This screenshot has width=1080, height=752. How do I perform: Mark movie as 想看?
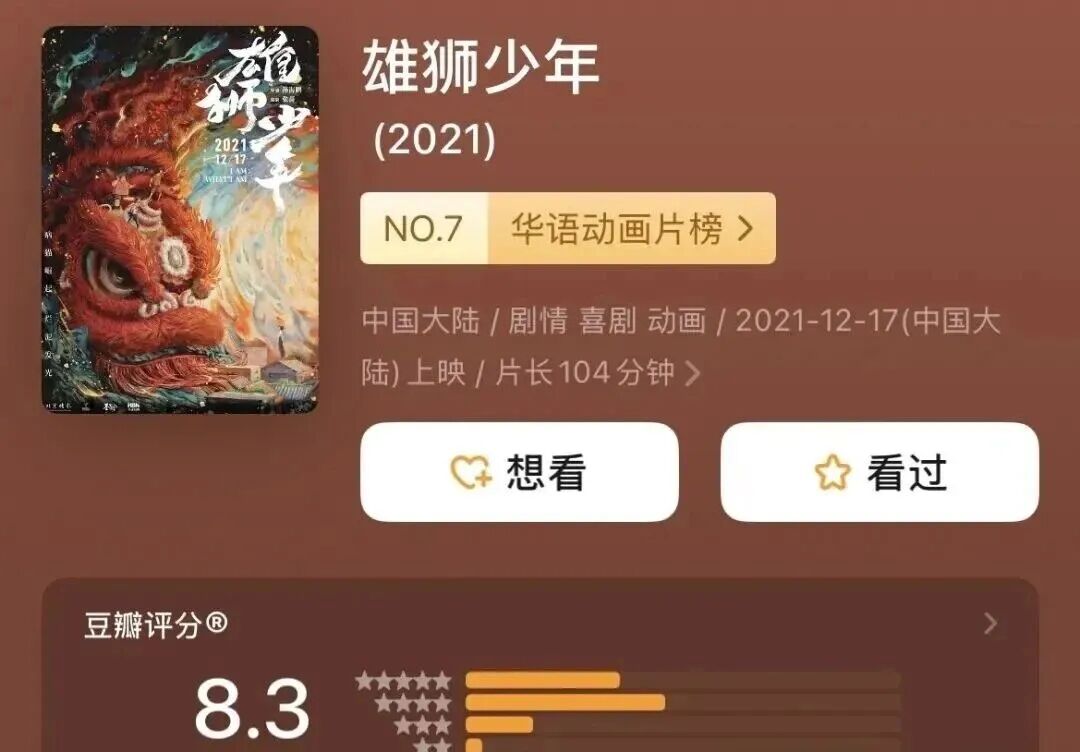coord(519,472)
